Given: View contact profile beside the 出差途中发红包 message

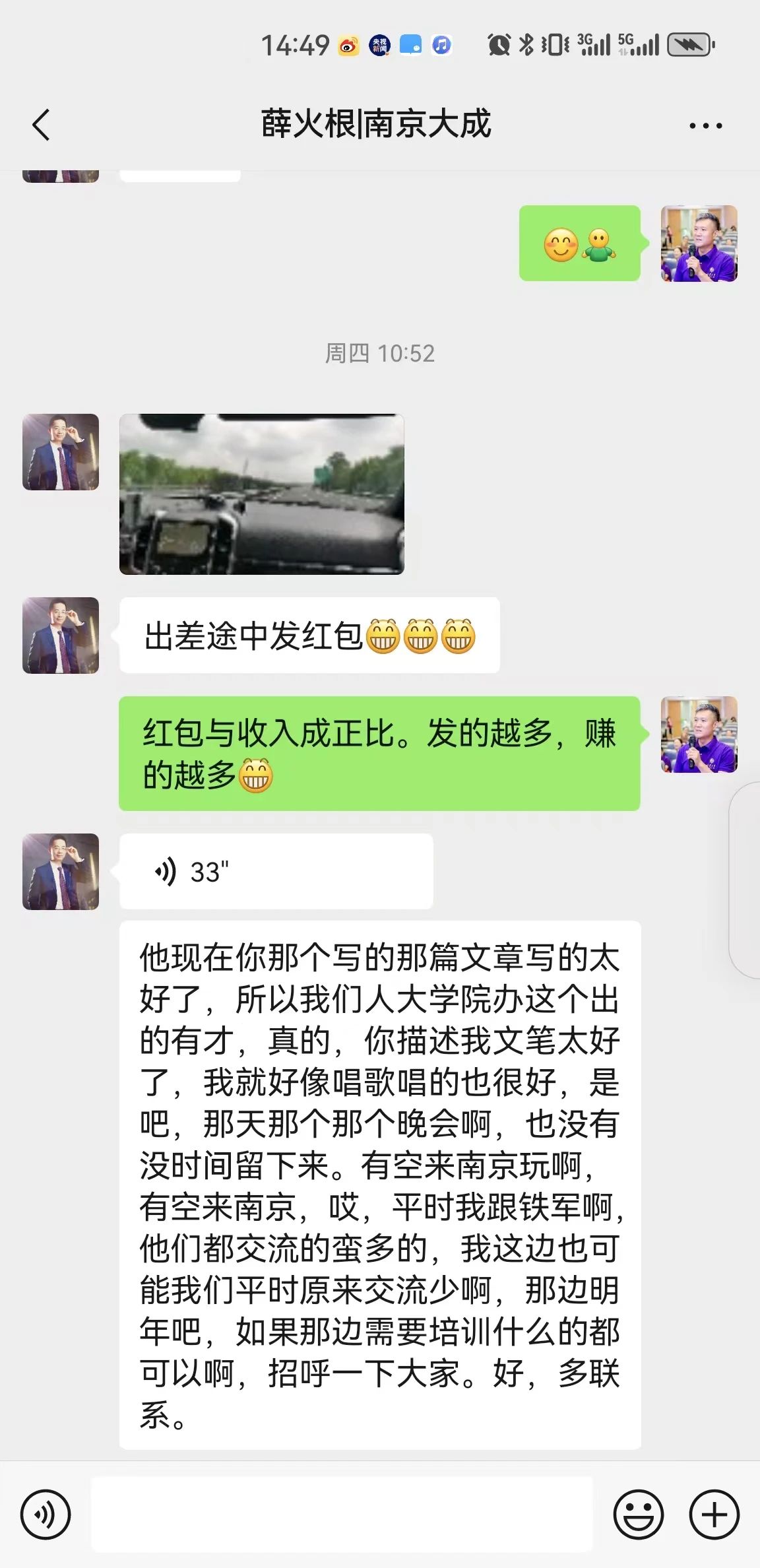Looking at the screenshot, I should point(61,636).
